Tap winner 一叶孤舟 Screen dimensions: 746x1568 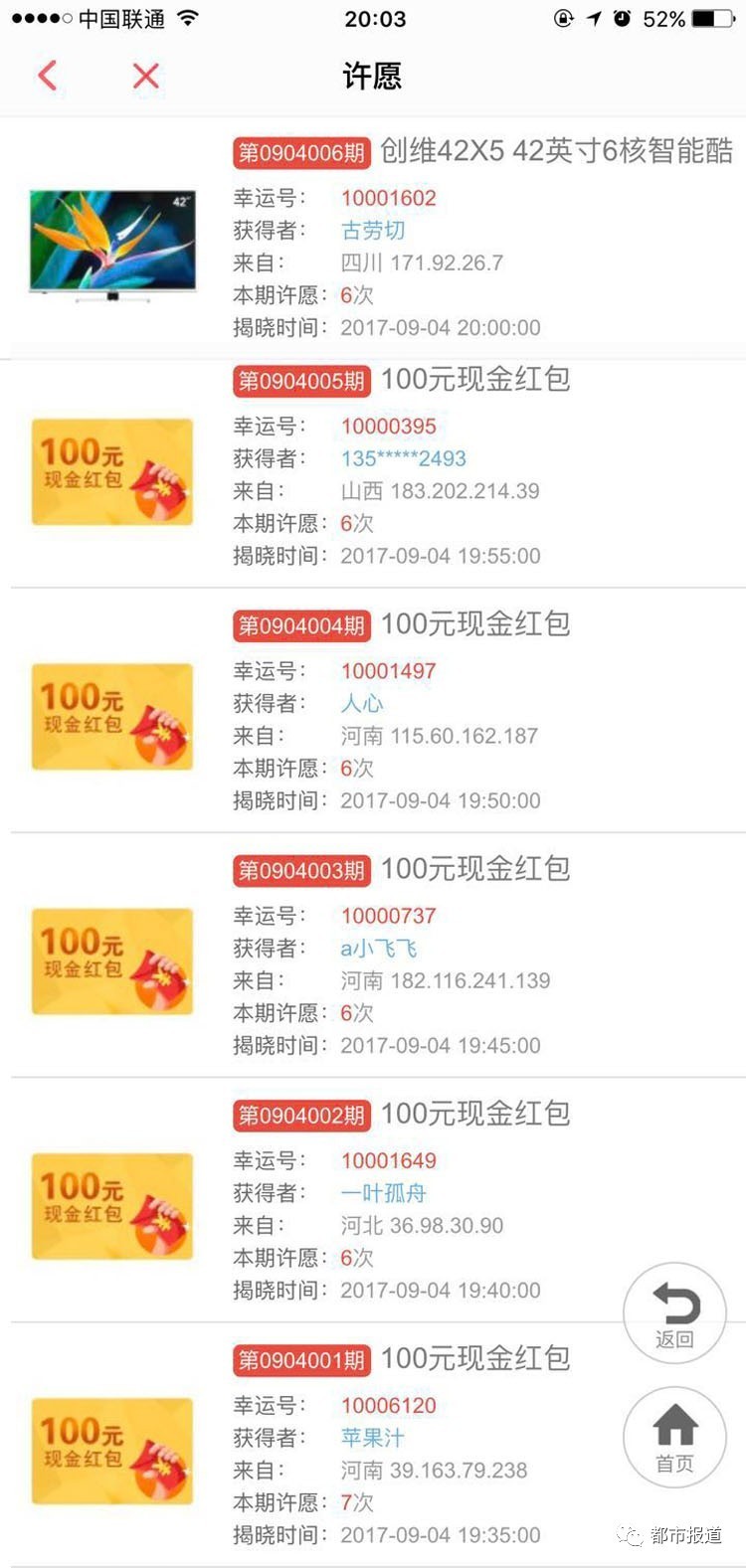(x=384, y=1192)
